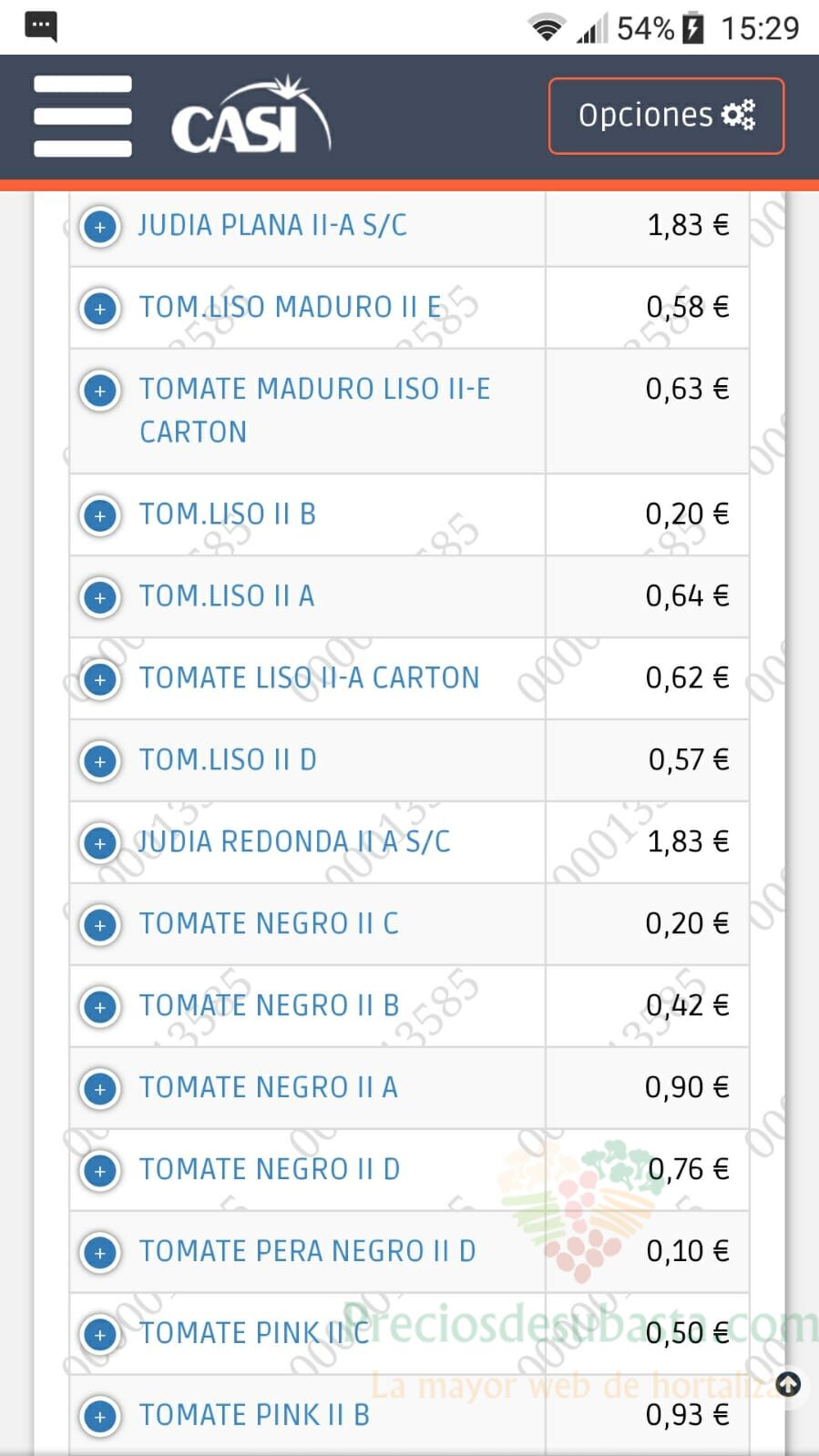Viewport: 819px width, 1456px height.
Task: Expand the TOMATE NEGRO II C row
Action: (100, 925)
